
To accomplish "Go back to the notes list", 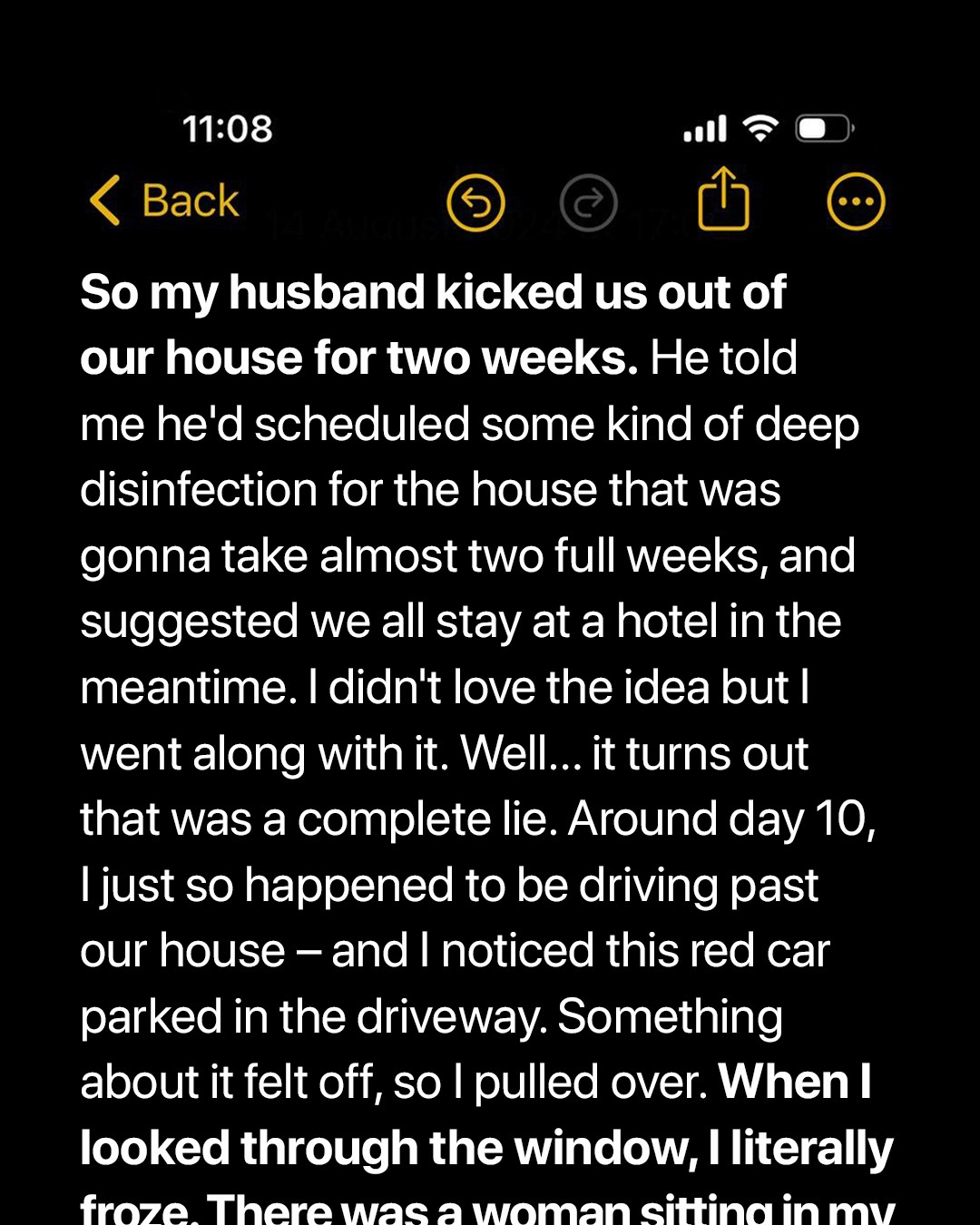I will click(165, 201).
